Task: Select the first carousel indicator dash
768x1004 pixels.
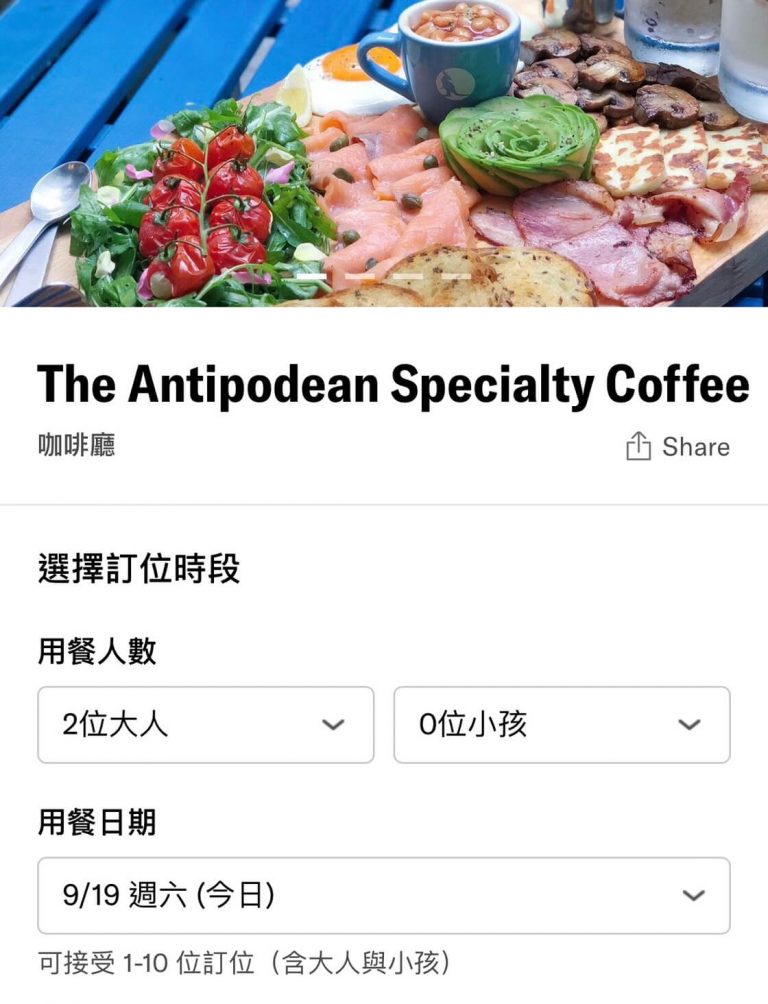Action: point(311,273)
